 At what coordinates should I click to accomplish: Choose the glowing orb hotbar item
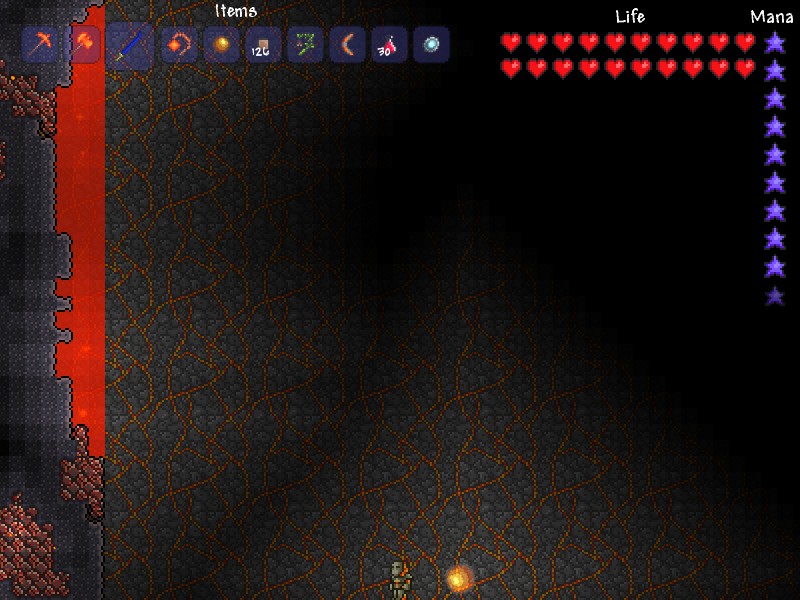click(221, 45)
